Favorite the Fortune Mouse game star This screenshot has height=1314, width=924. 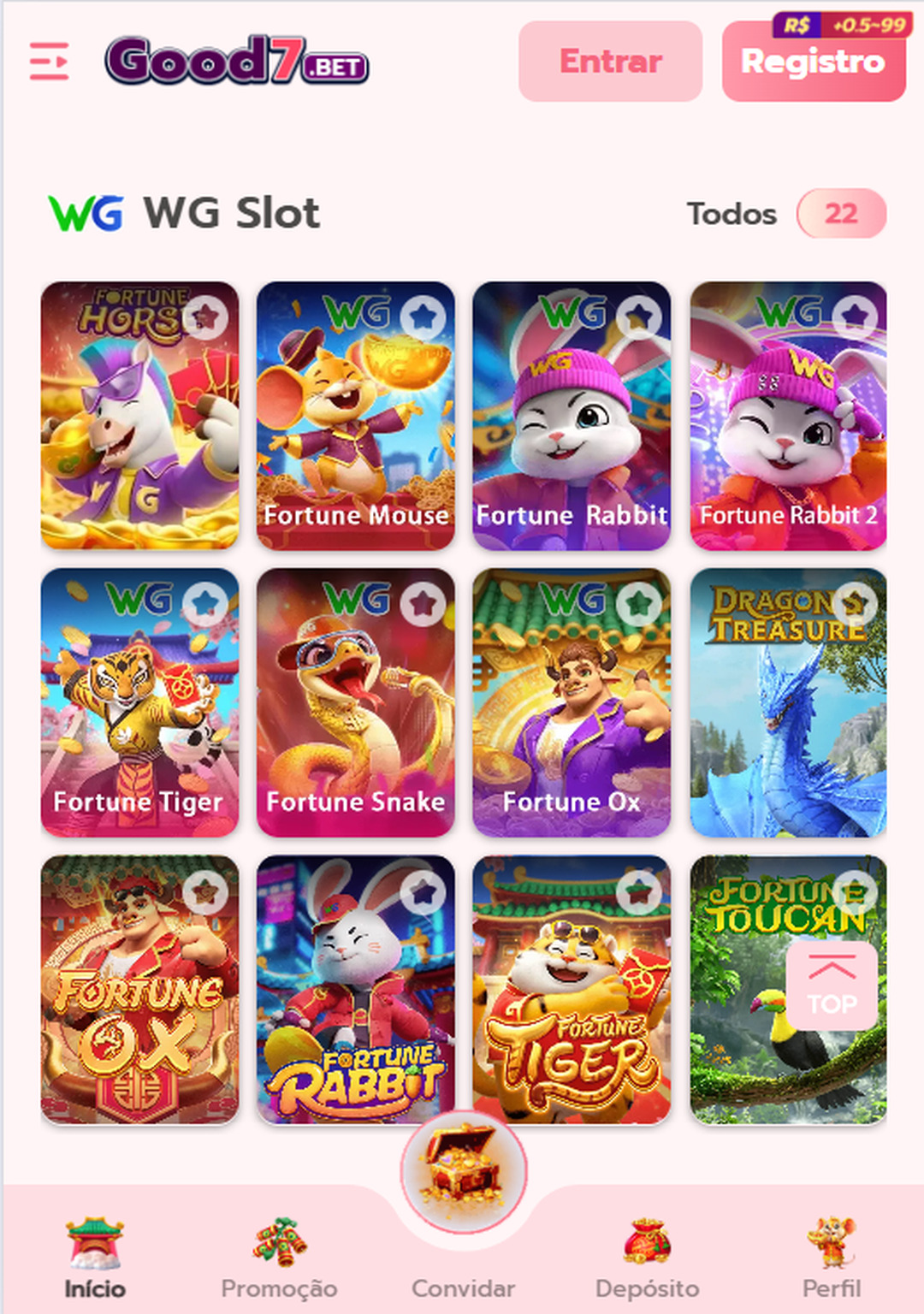coord(422,317)
